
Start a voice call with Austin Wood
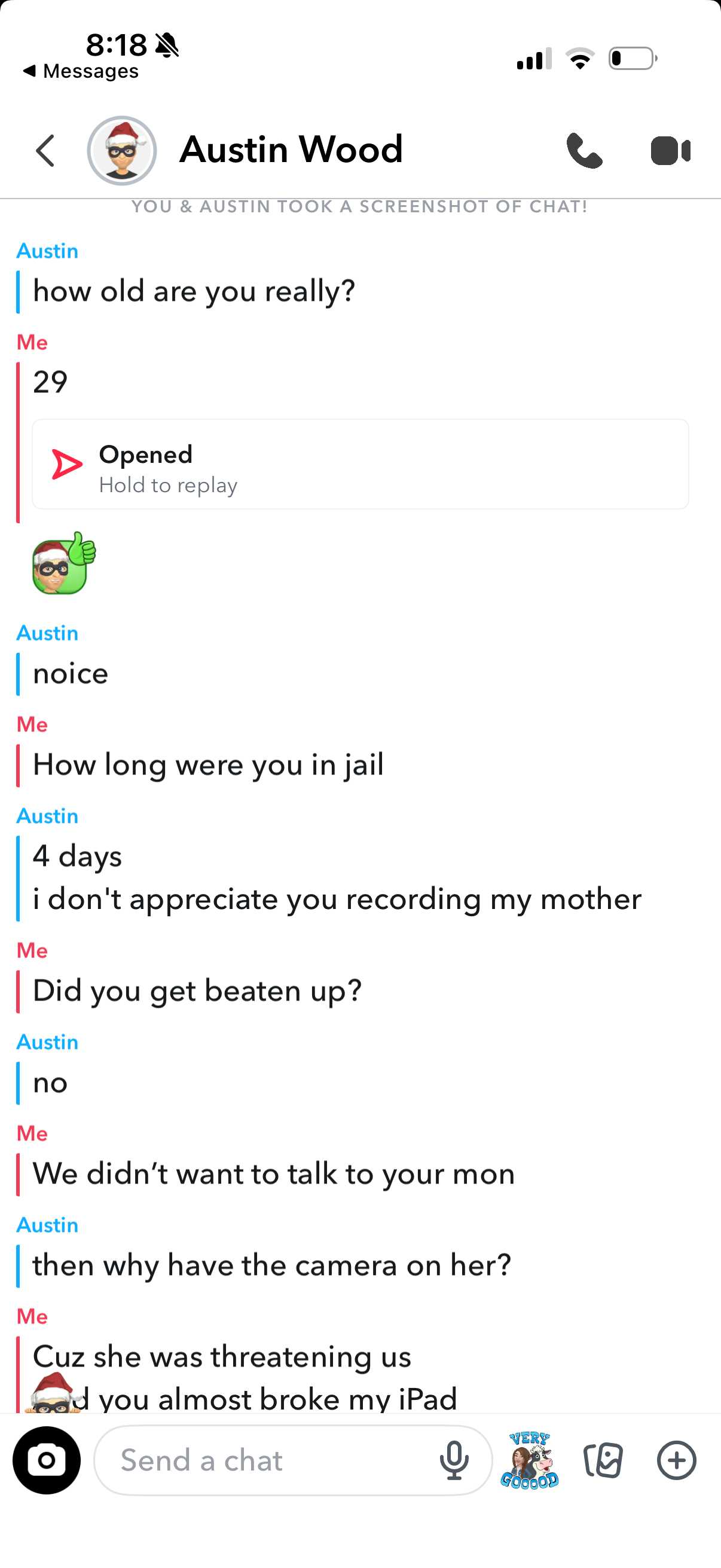tap(583, 151)
